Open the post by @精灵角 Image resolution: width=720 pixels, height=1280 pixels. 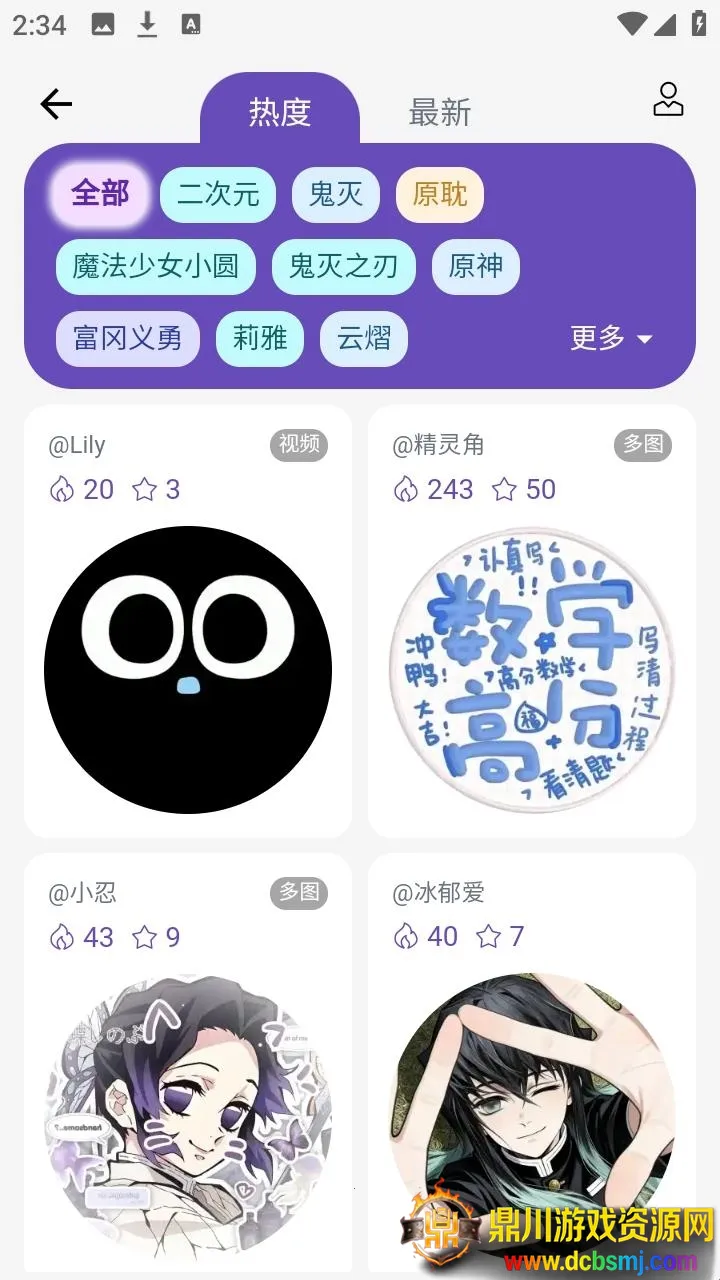531,668
